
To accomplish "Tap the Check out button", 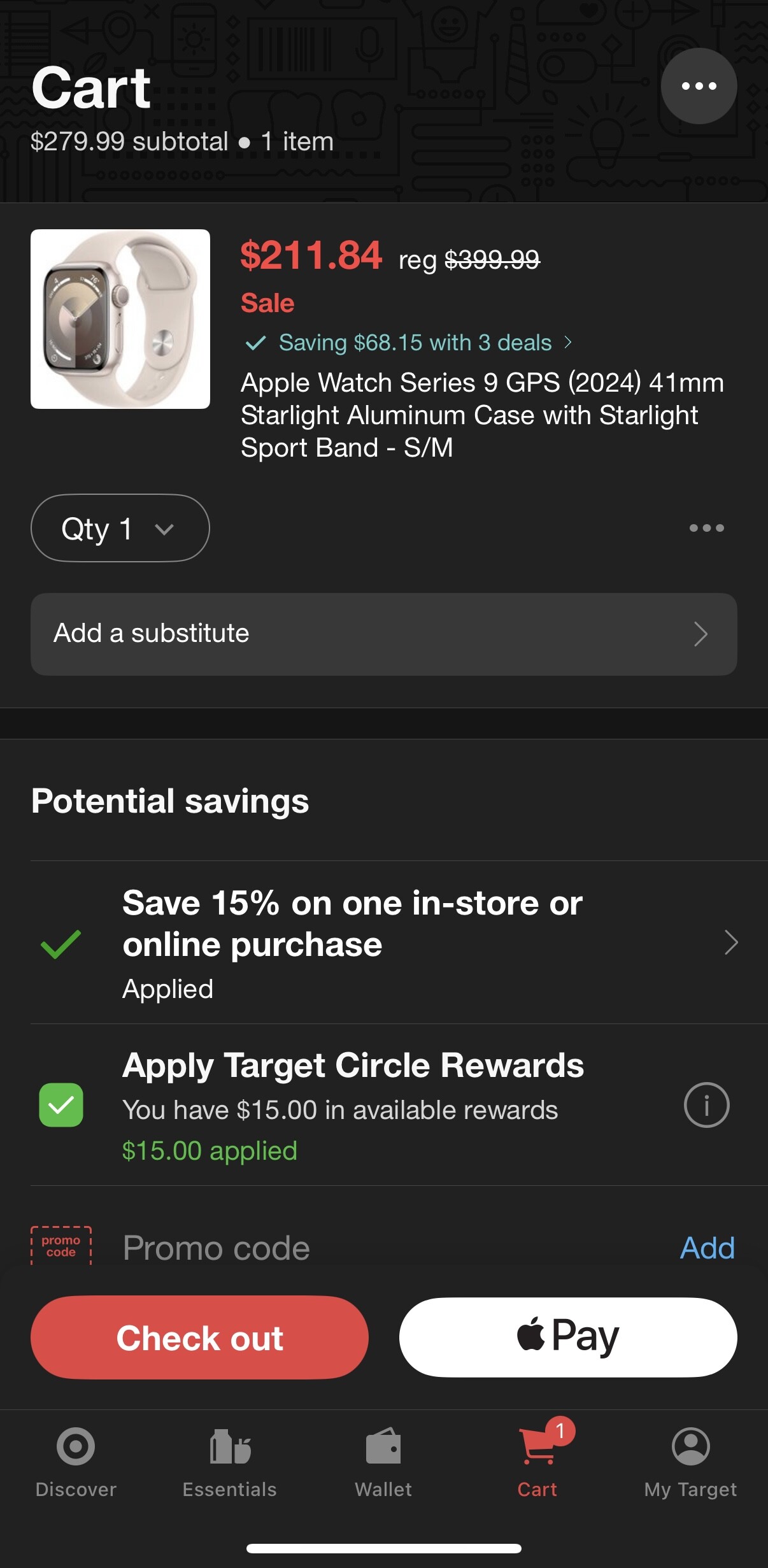I will (x=199, y=1337).
